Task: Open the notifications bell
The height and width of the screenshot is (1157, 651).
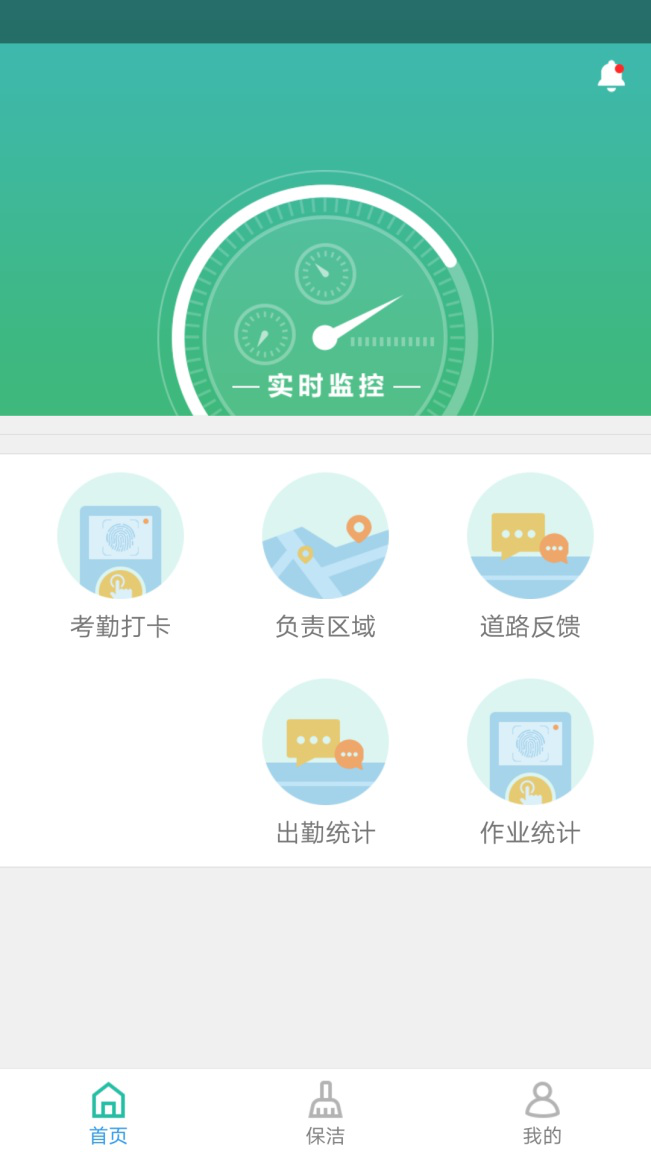Action: pyautogui.click(x=611, y=76)
